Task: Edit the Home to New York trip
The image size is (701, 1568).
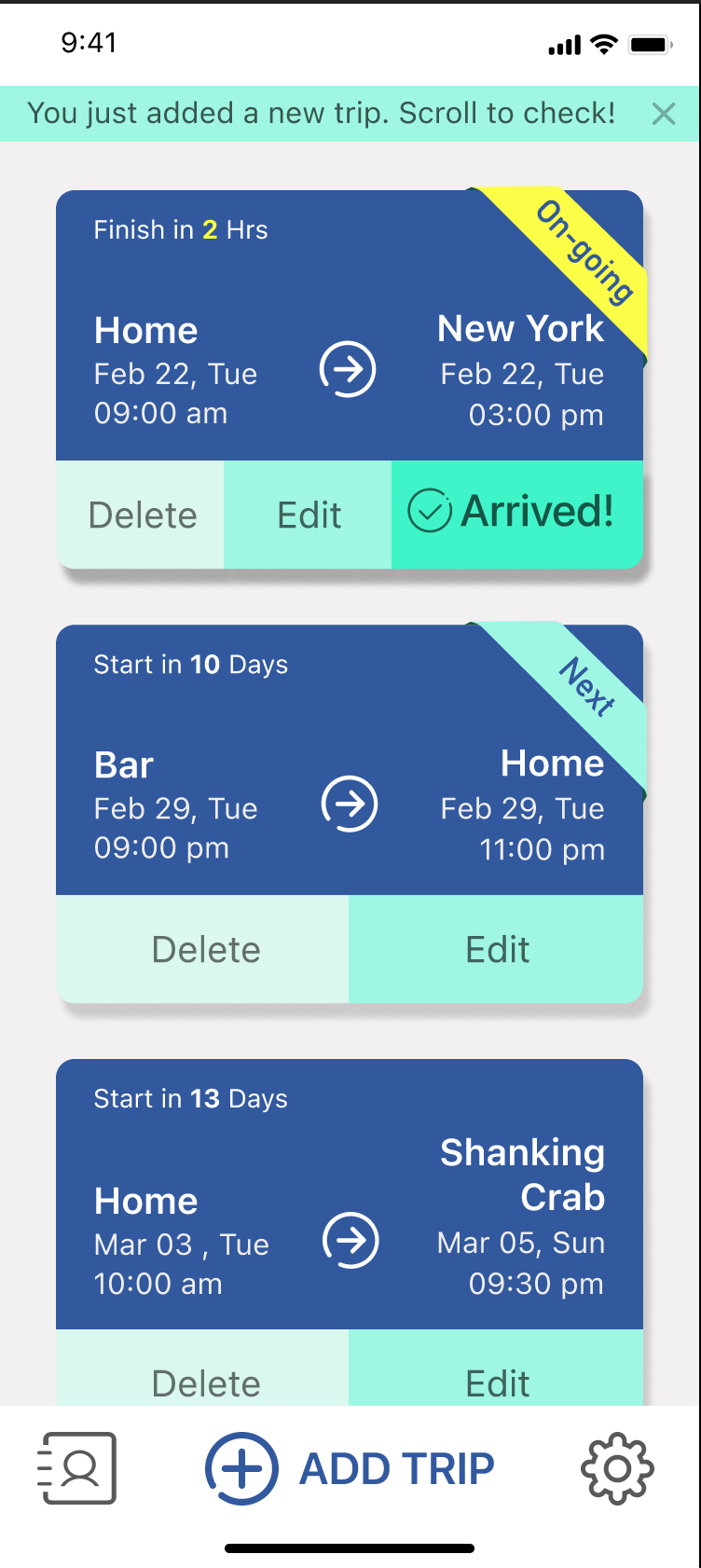Action: [309, 515]
